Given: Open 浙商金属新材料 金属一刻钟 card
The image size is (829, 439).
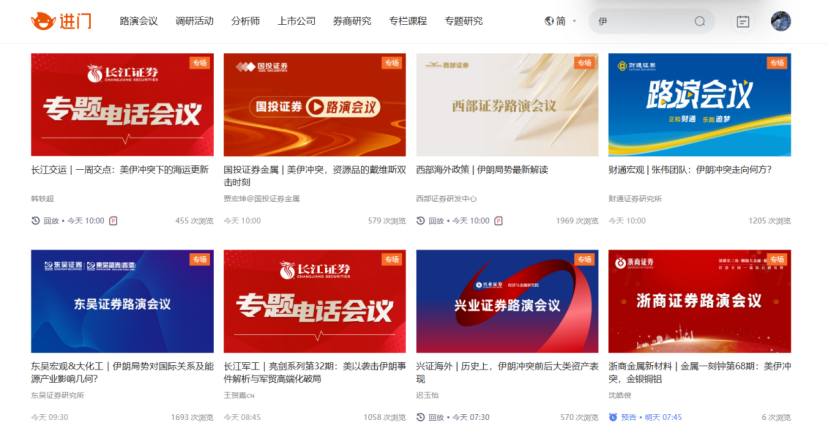Looking at the screenshot, I should coord(699,301).
